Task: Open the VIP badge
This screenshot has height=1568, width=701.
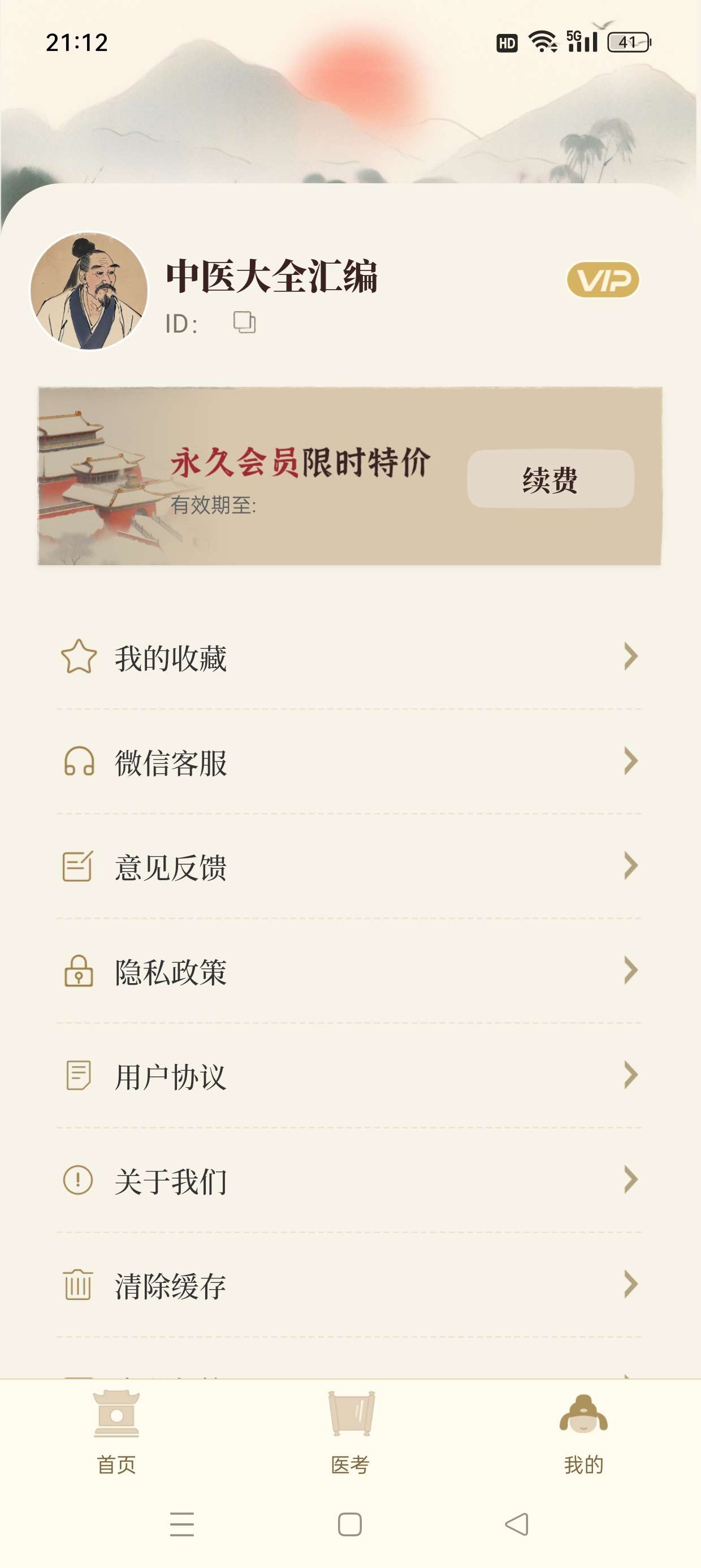Action: 603,280
